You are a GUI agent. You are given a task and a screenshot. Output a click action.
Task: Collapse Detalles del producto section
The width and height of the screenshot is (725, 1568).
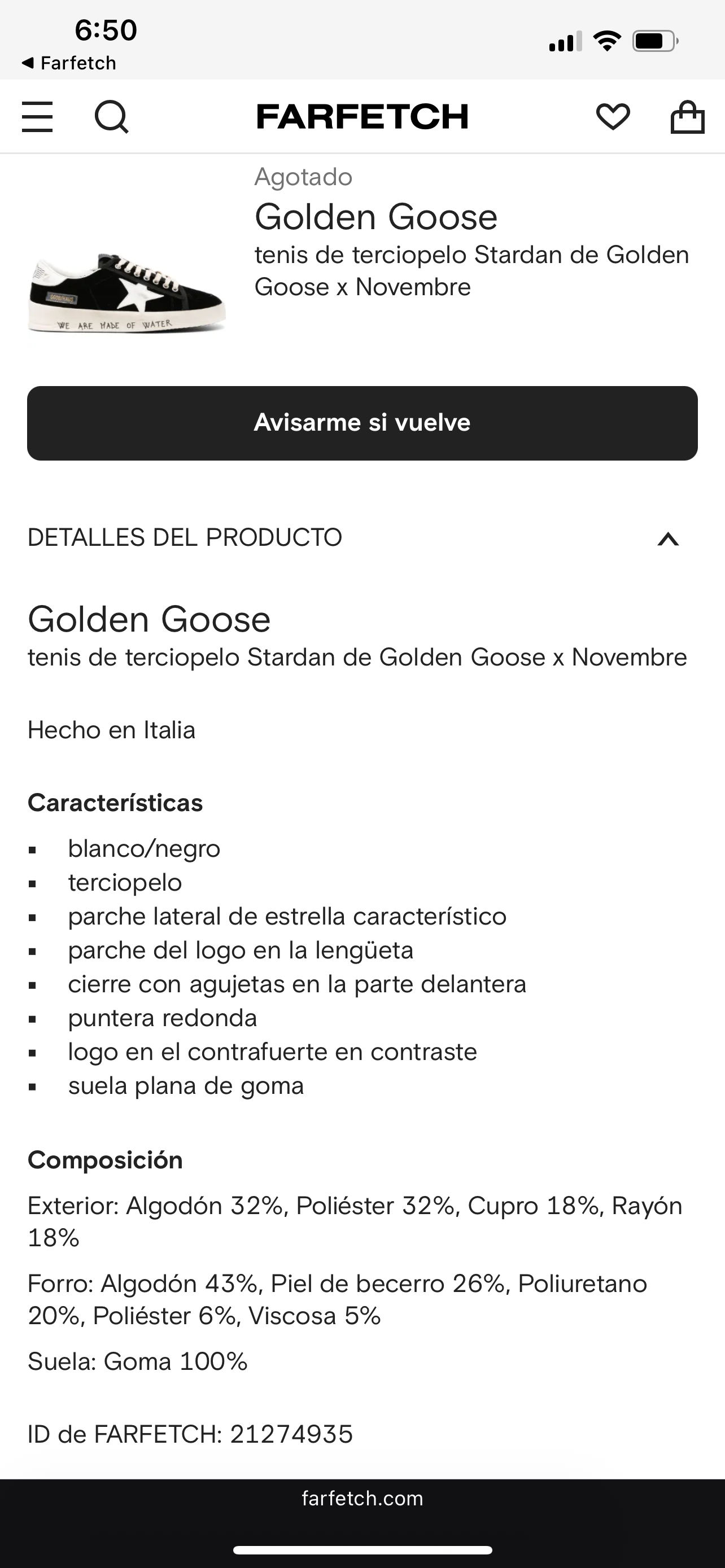pos(668,538)
